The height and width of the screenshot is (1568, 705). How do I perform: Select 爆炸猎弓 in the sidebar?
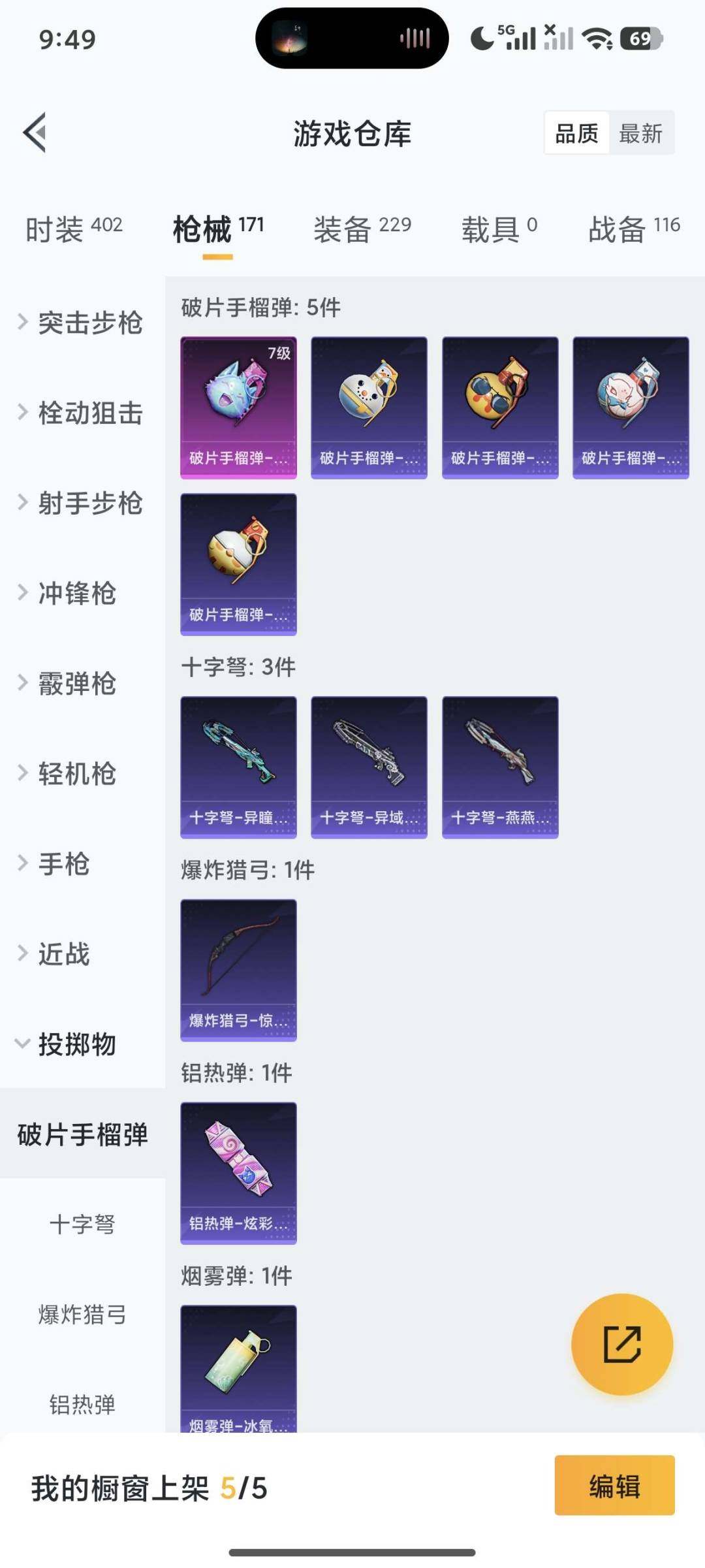(x=82, y=1314)
